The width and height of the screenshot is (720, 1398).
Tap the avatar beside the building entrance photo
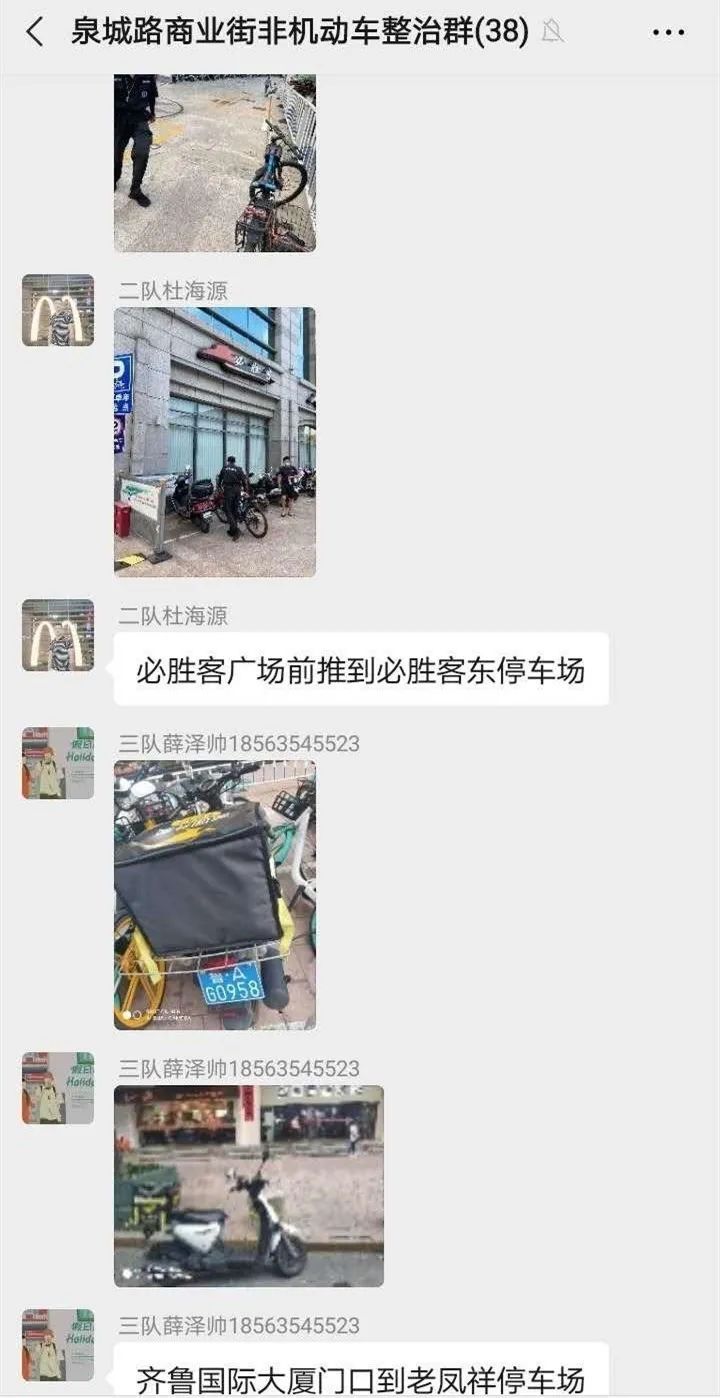point(58,310)
